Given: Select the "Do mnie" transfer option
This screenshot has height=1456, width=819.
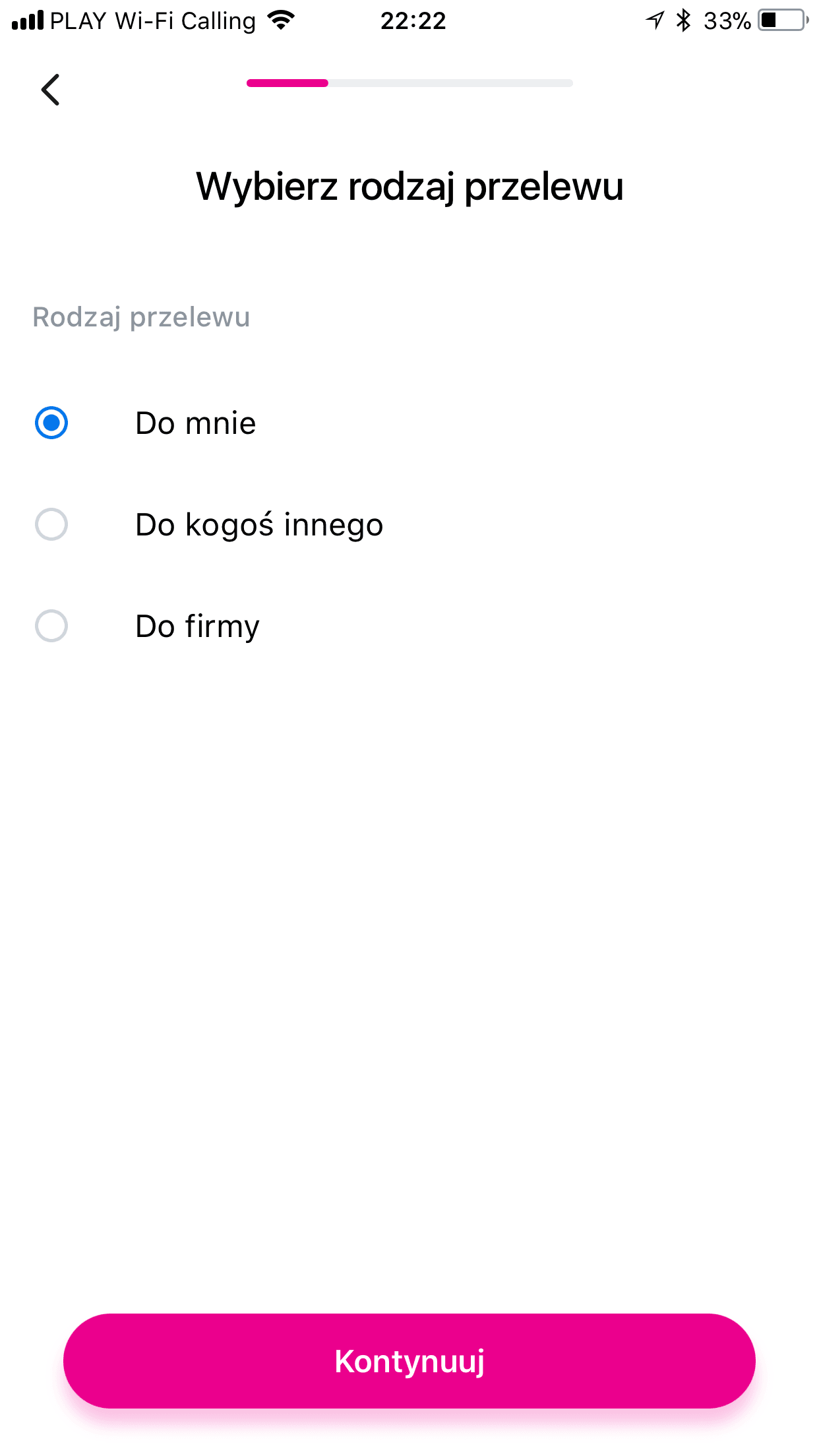Looking at the screenshot, I should (x=51, y=423).
